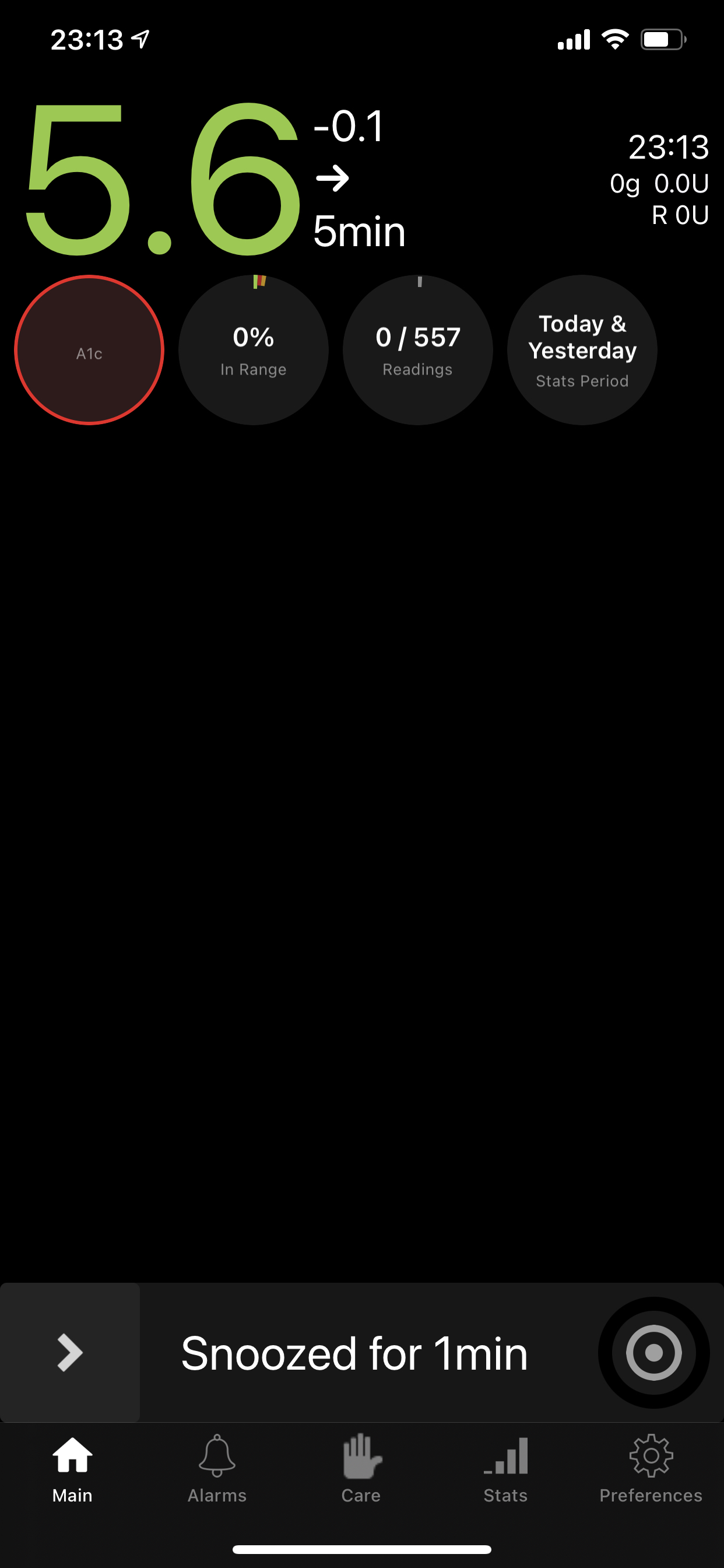Viewport: 724px width, 1568px height.
Task: Open the Stats tab
Action: tap(505, 1468)
